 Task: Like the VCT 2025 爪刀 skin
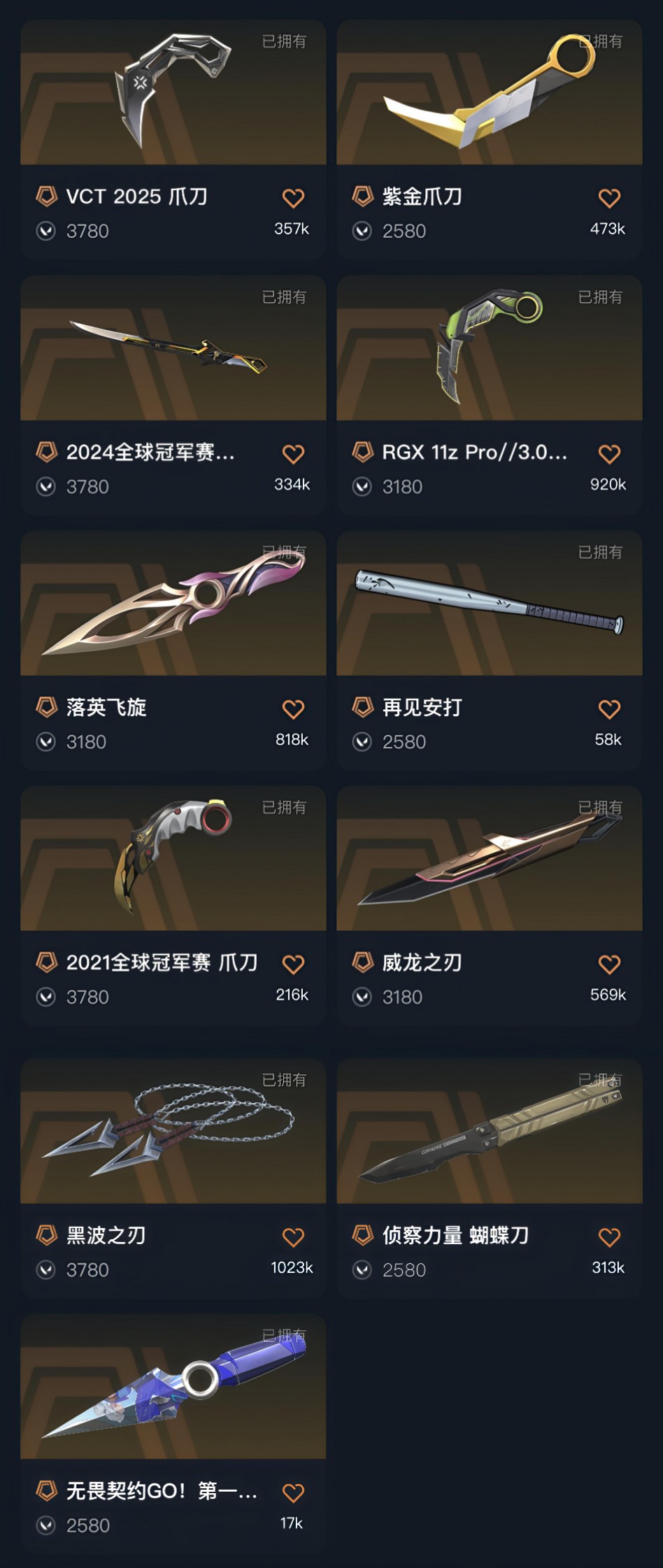(x=293, y=199)
